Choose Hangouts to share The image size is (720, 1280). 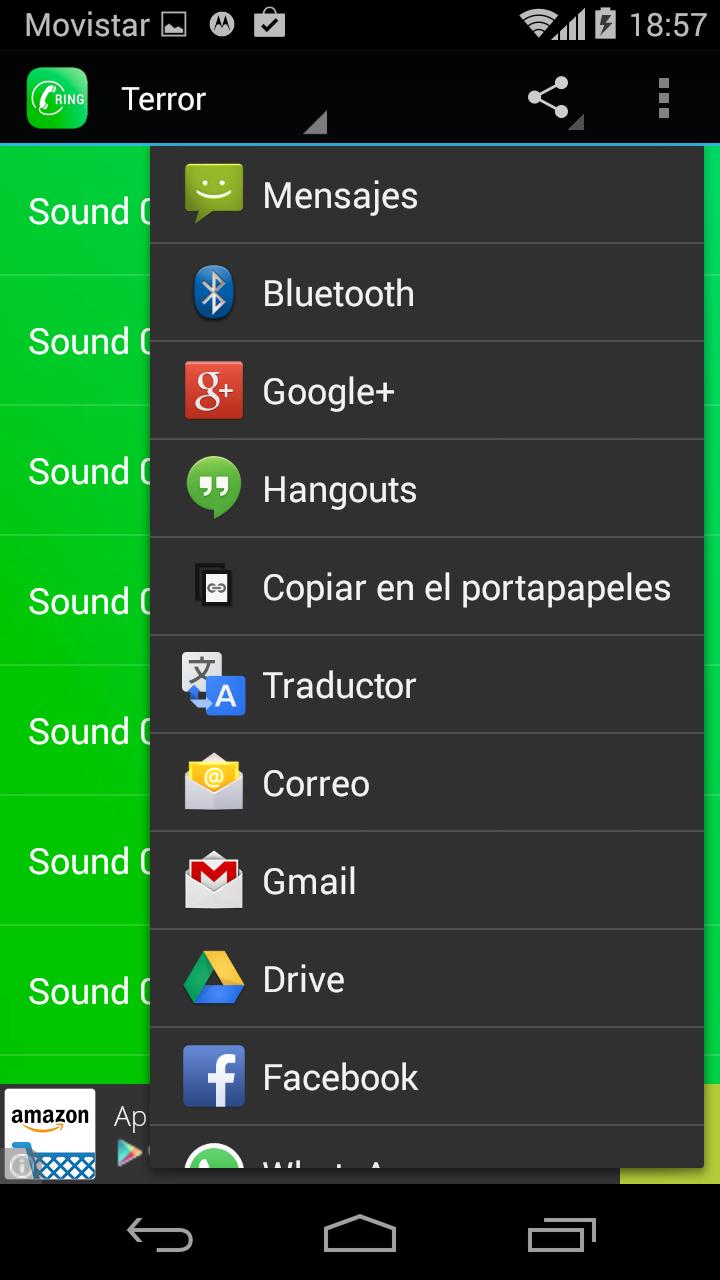(426, 489)
